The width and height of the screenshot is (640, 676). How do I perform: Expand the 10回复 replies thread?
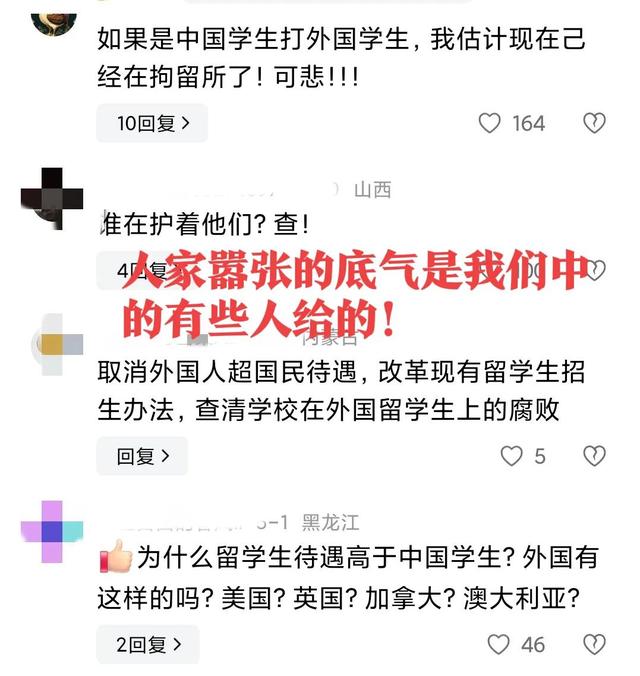pyautogui.click(x=151, y=123)
